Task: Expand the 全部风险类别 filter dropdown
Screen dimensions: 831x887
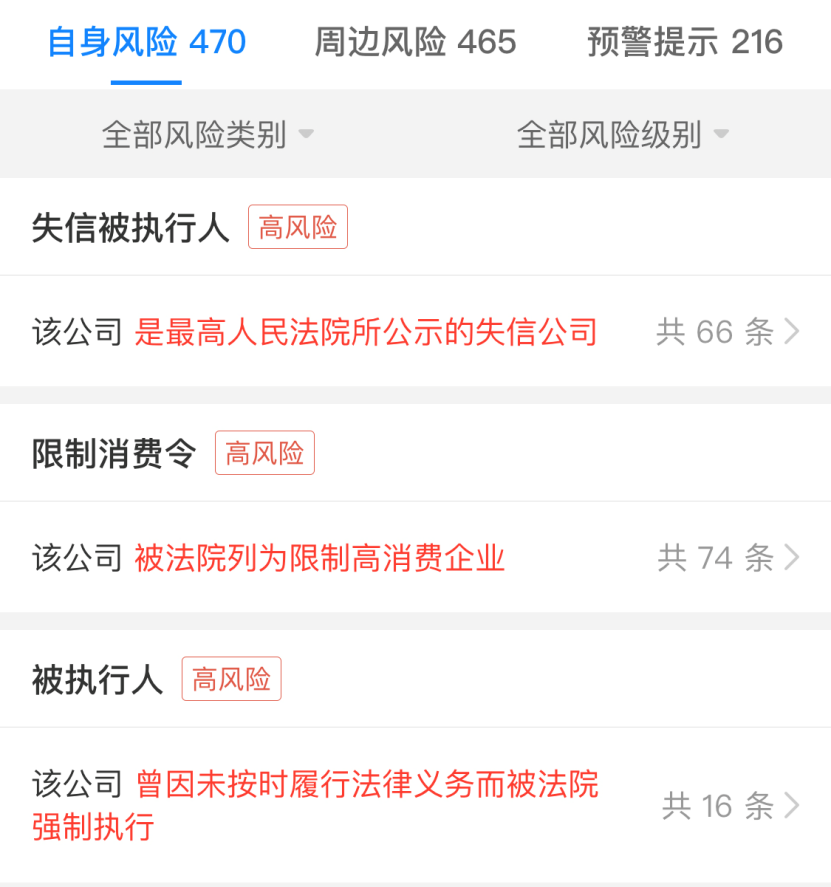Action: click(208, 134)
